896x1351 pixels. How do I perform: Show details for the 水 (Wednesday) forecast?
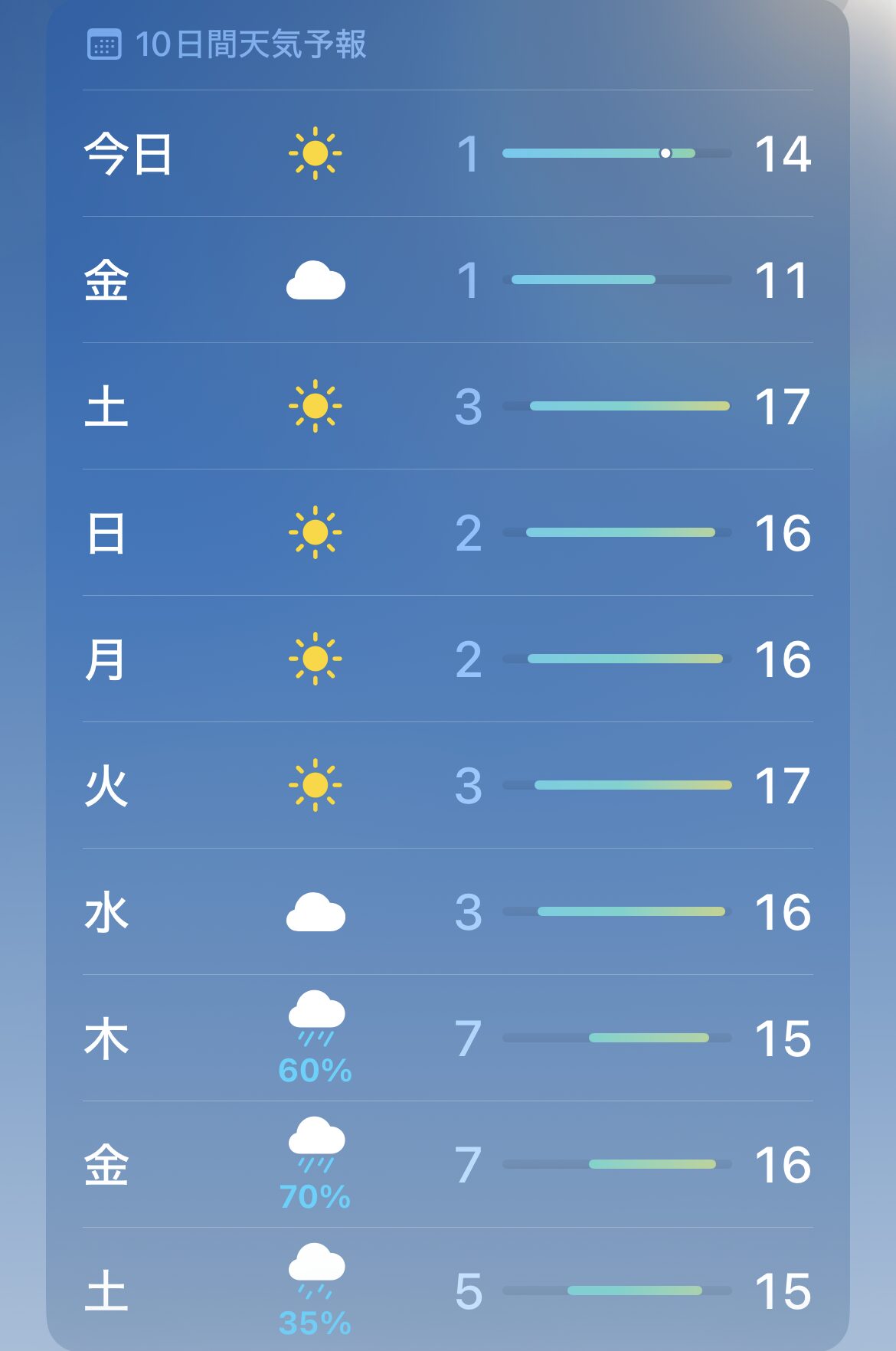point(448,912)
